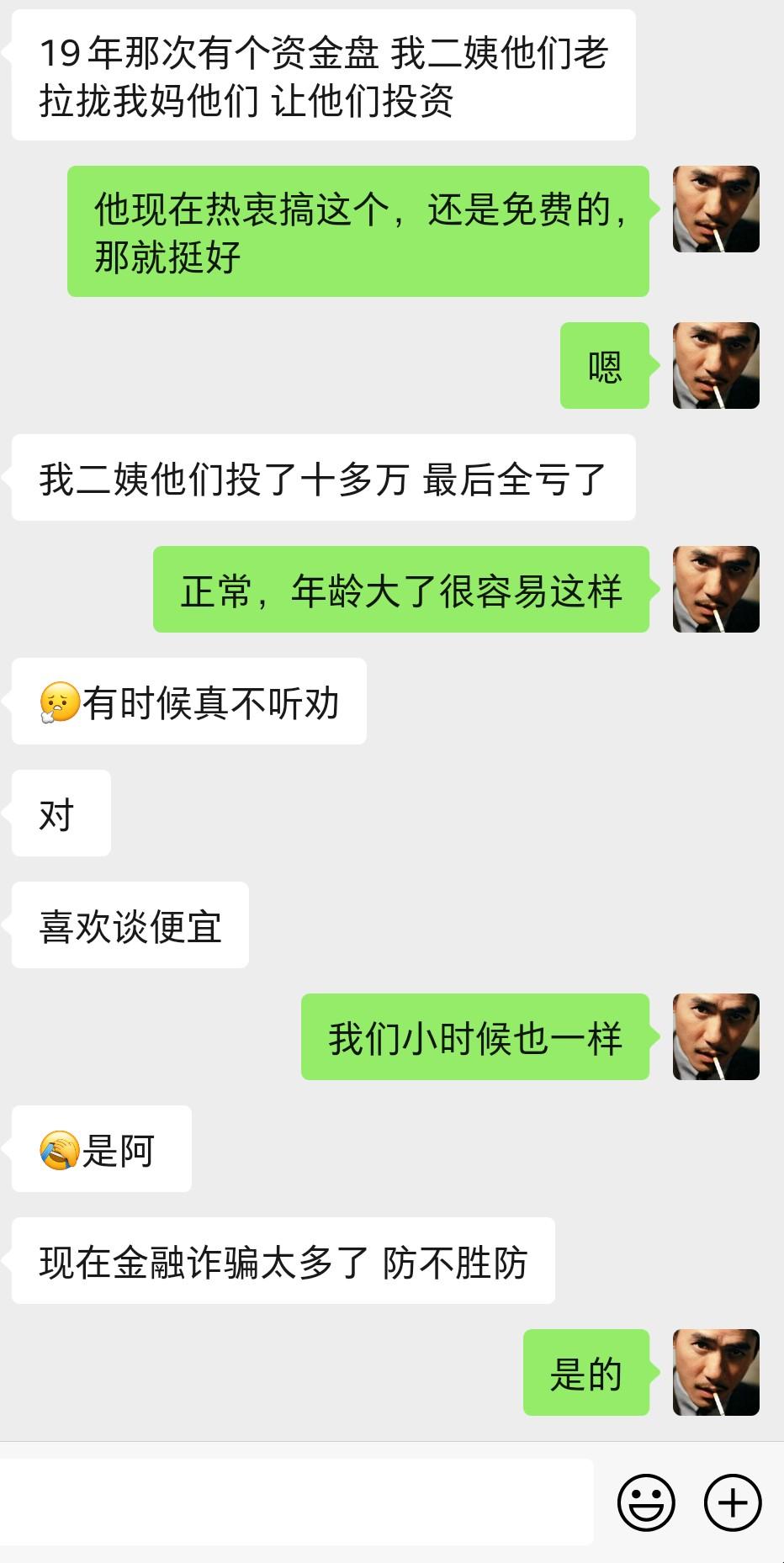Click the message '我二姨他们投了十多万 最后全亏了'
Viewport: 784px width, 1563px height.
click(x=324, y=477)
